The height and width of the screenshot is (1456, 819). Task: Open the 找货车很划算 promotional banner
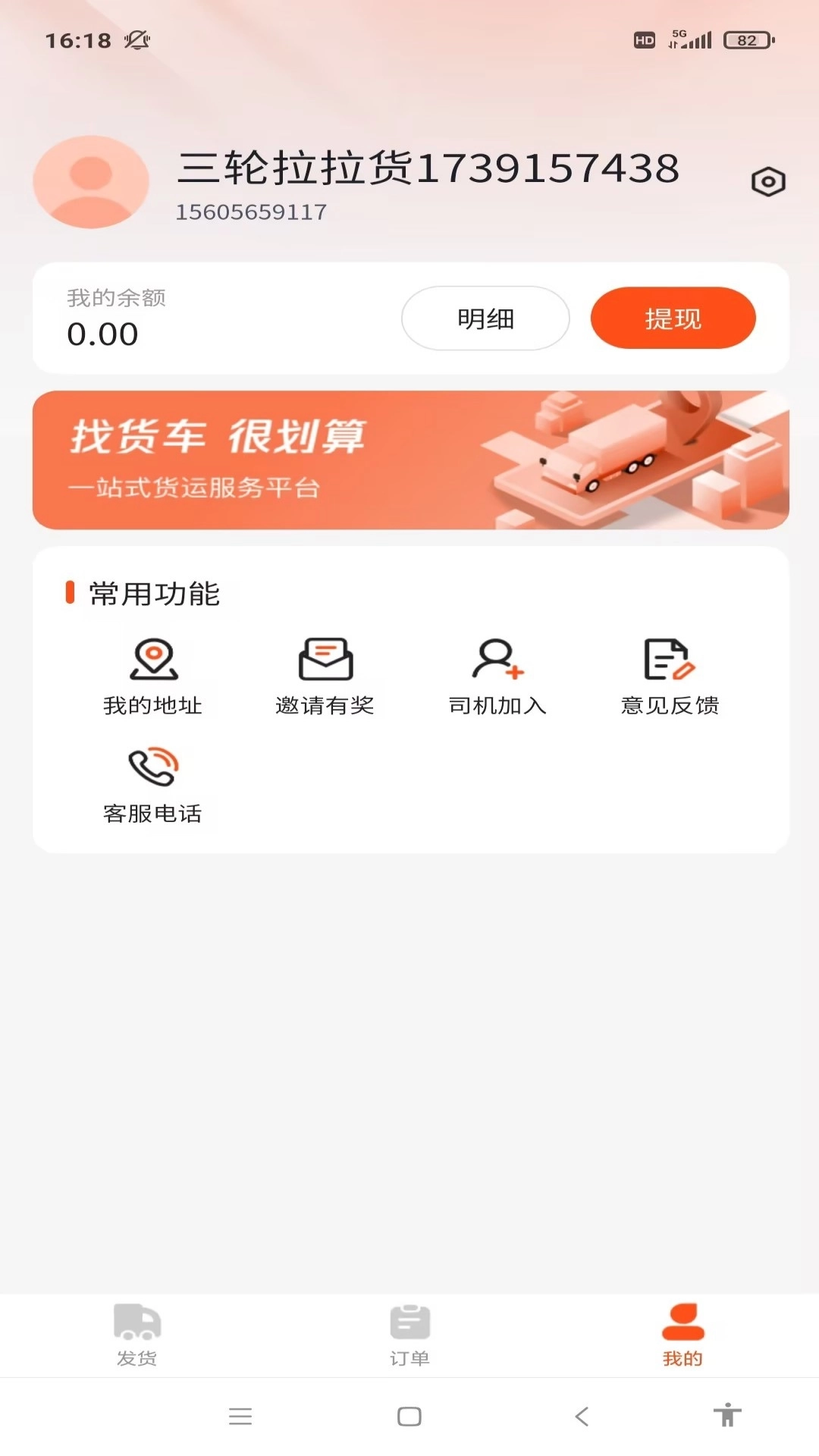pyautogui.click(x=409, y=460)
